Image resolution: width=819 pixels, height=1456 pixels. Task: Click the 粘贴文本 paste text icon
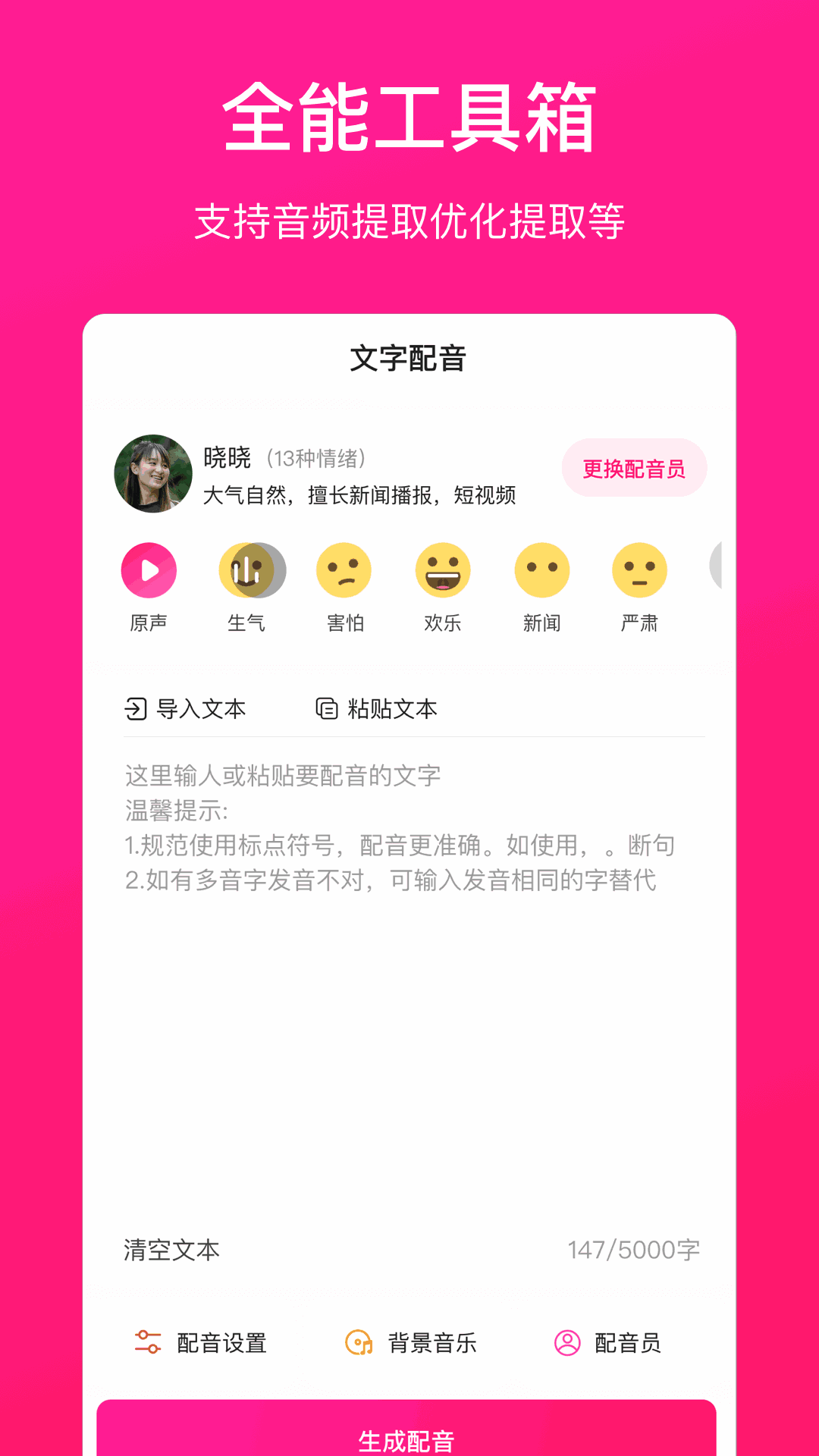click(x=326, y=709)
